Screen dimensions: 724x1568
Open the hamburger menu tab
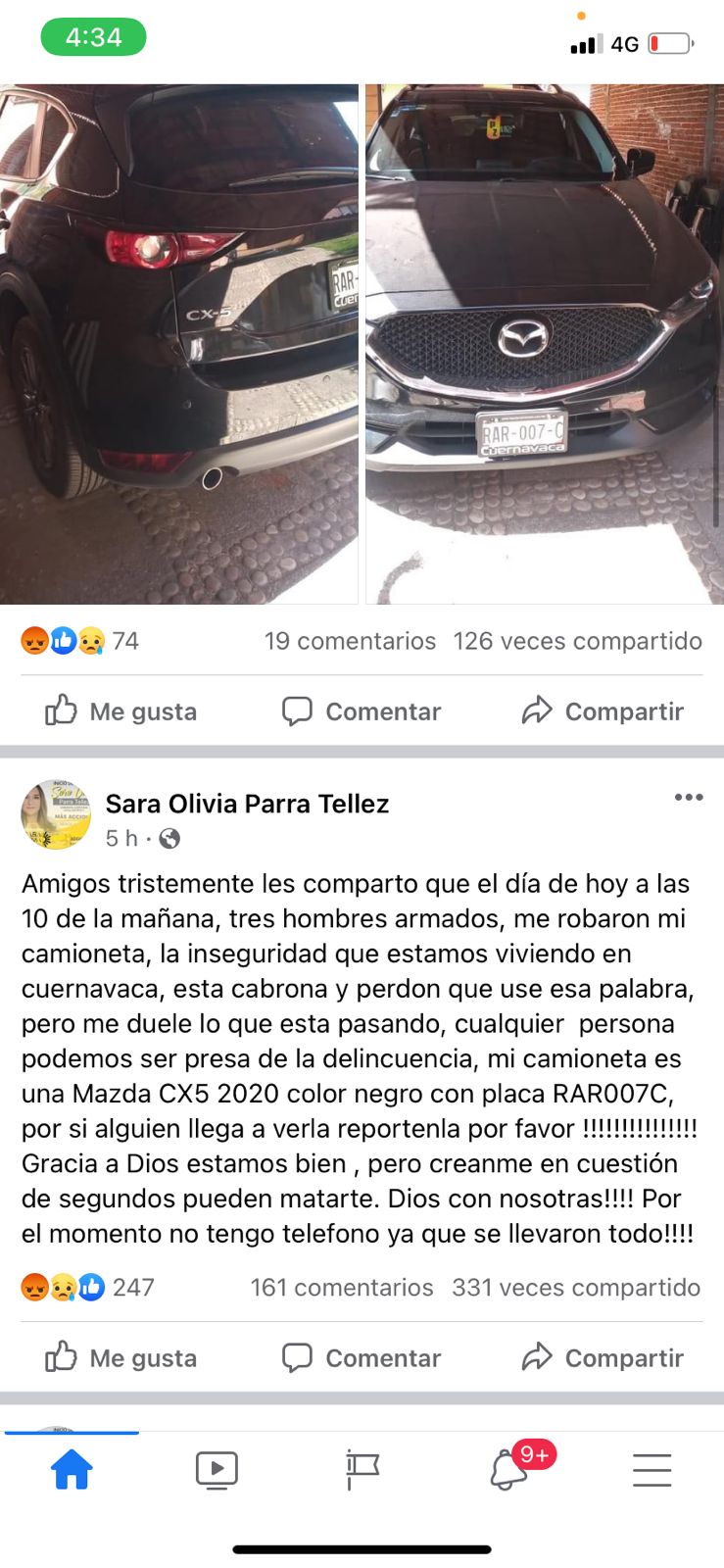(x=652, y=1470)
